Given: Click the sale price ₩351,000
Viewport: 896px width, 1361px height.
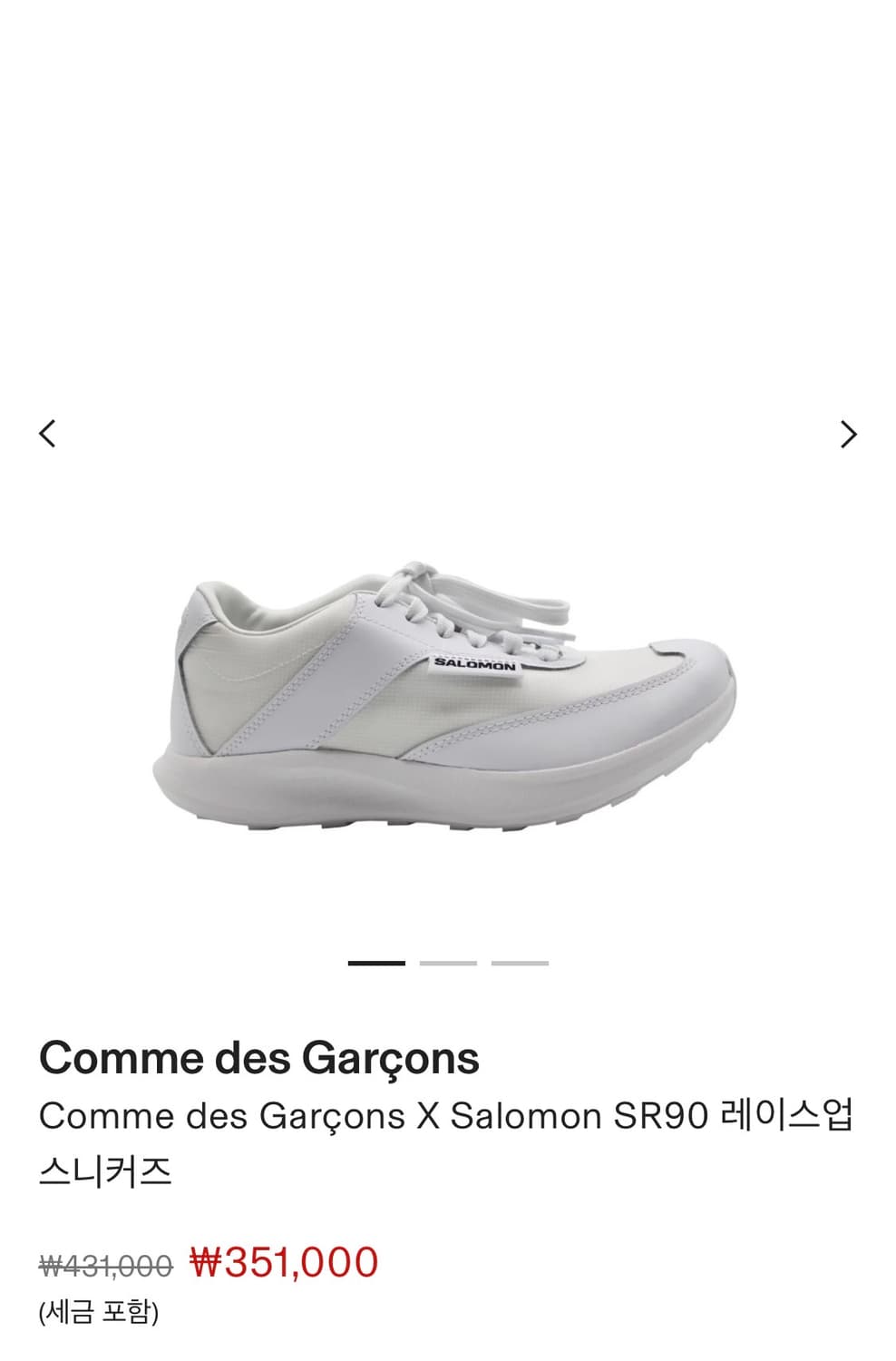Looking at the screenshot, I should point(284,1261).
